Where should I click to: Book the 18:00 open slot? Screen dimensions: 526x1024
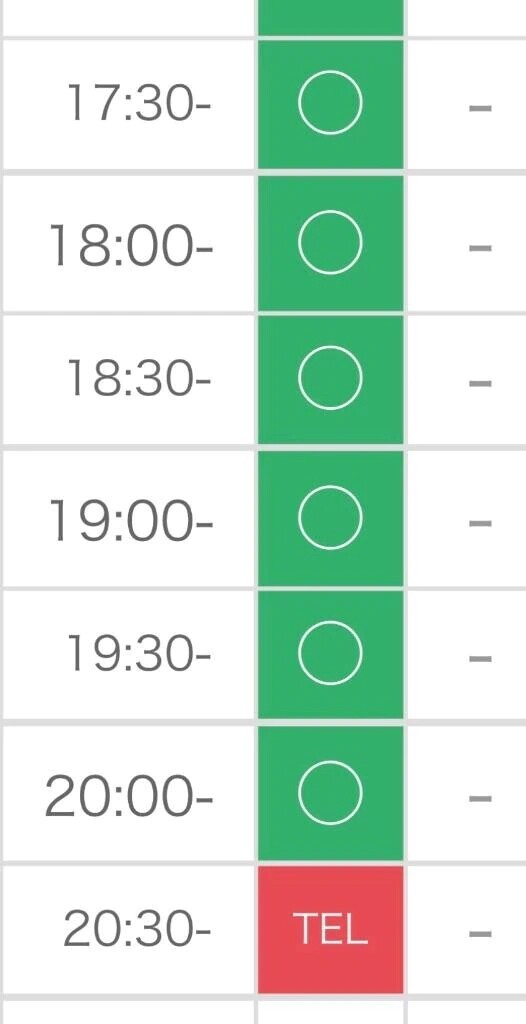[x=331, y=242]
